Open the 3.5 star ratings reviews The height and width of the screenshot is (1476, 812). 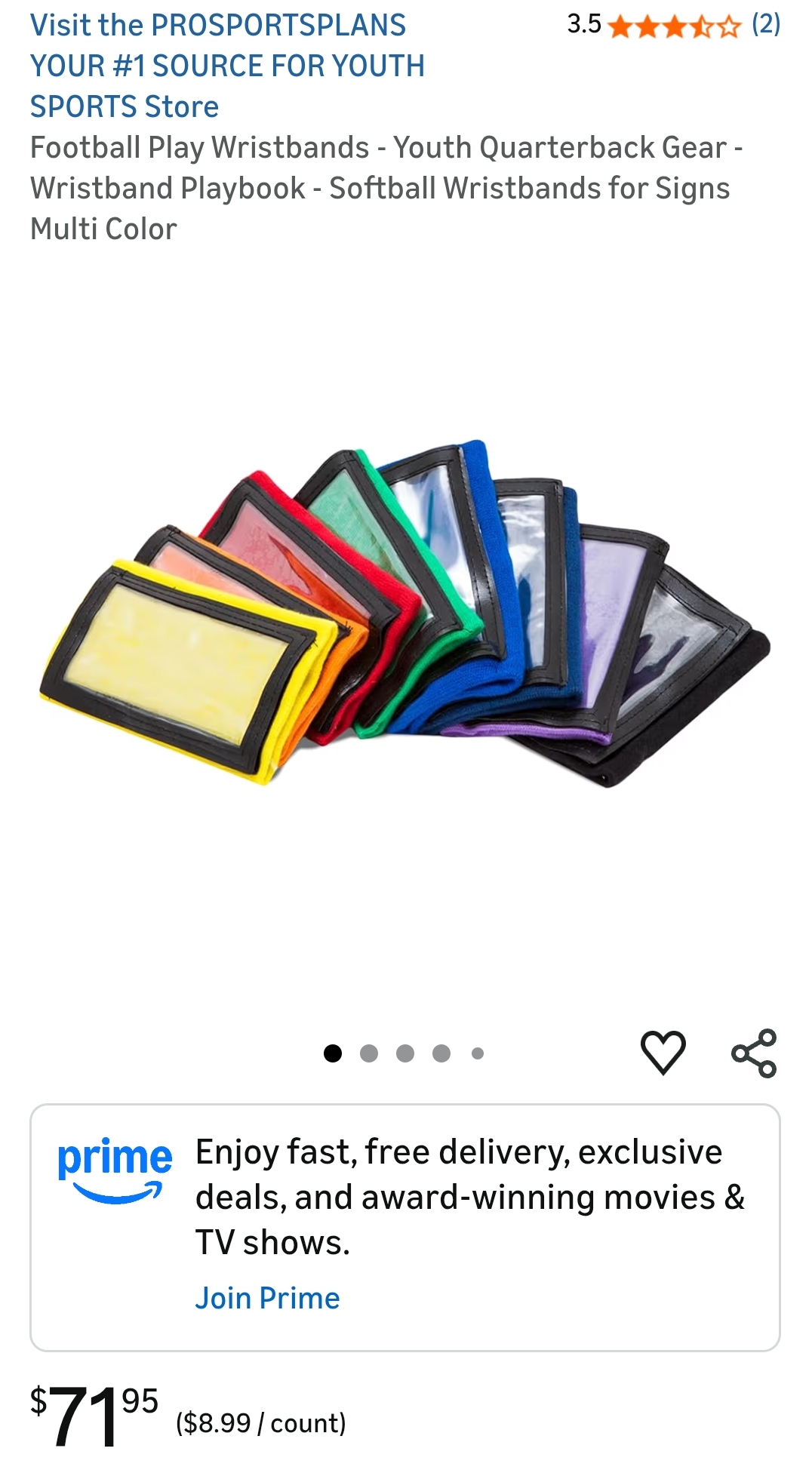pyautogui.click(x=673, y=26)
